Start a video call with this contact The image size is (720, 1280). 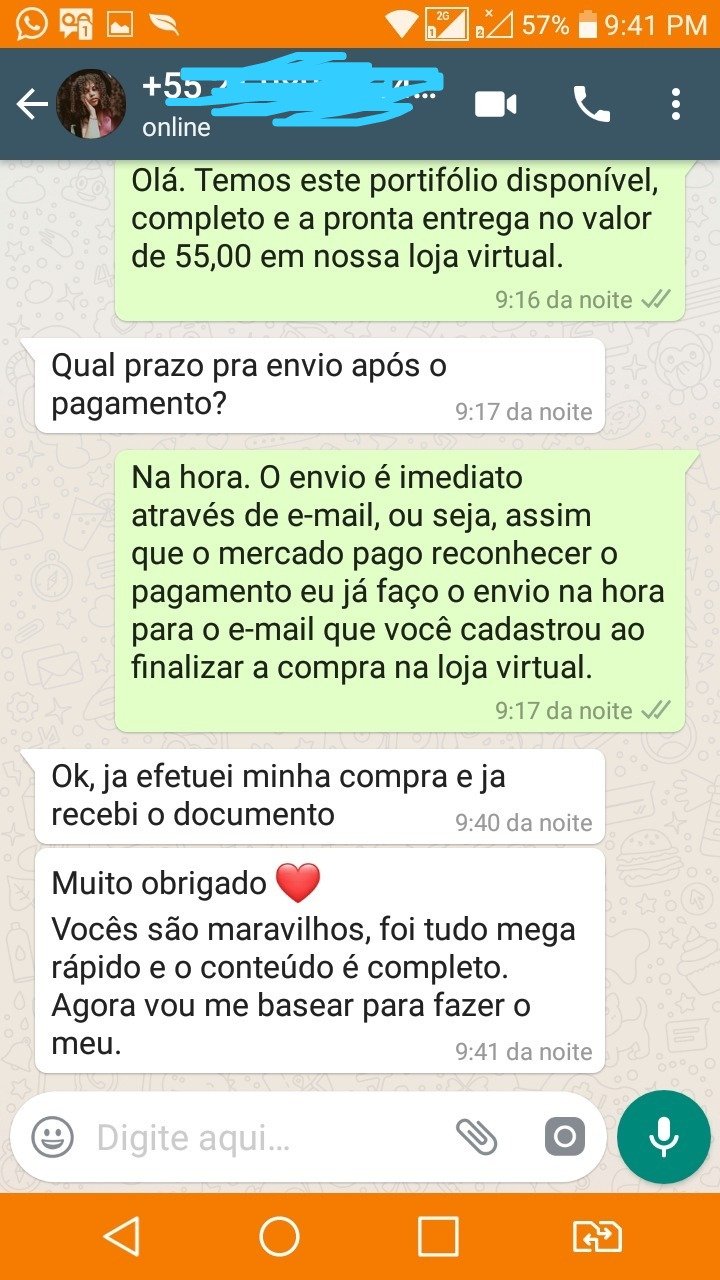495,104
